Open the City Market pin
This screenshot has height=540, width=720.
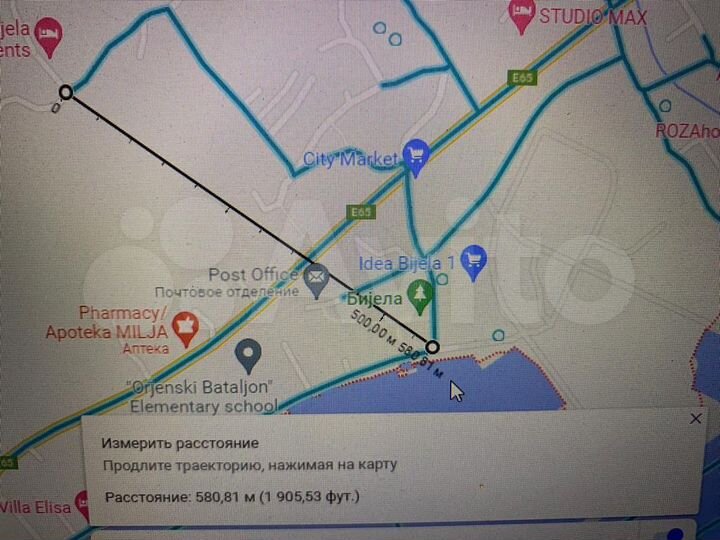tap(415, 154)
